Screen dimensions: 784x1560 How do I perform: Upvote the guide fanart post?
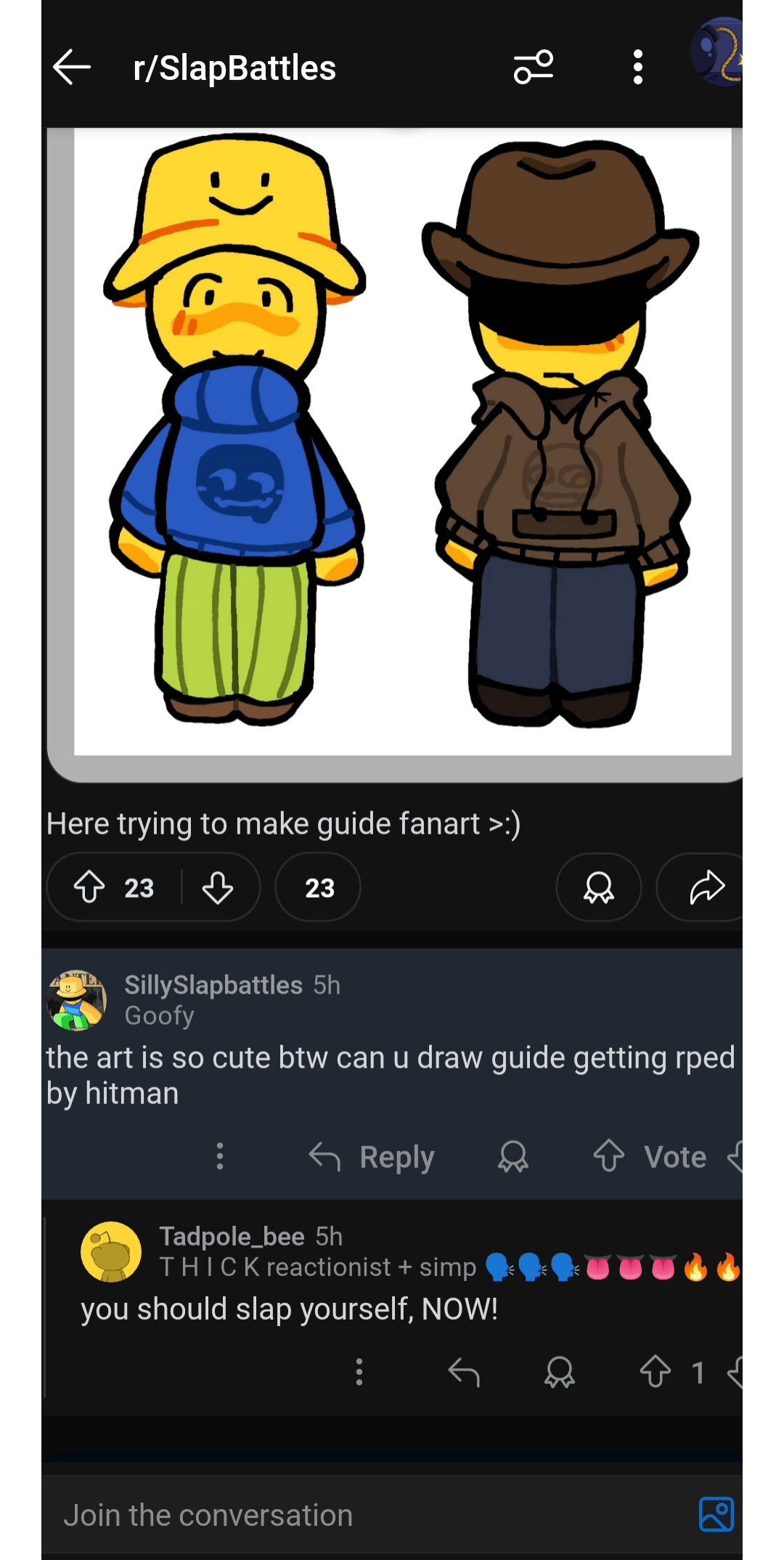click(90, 887)
